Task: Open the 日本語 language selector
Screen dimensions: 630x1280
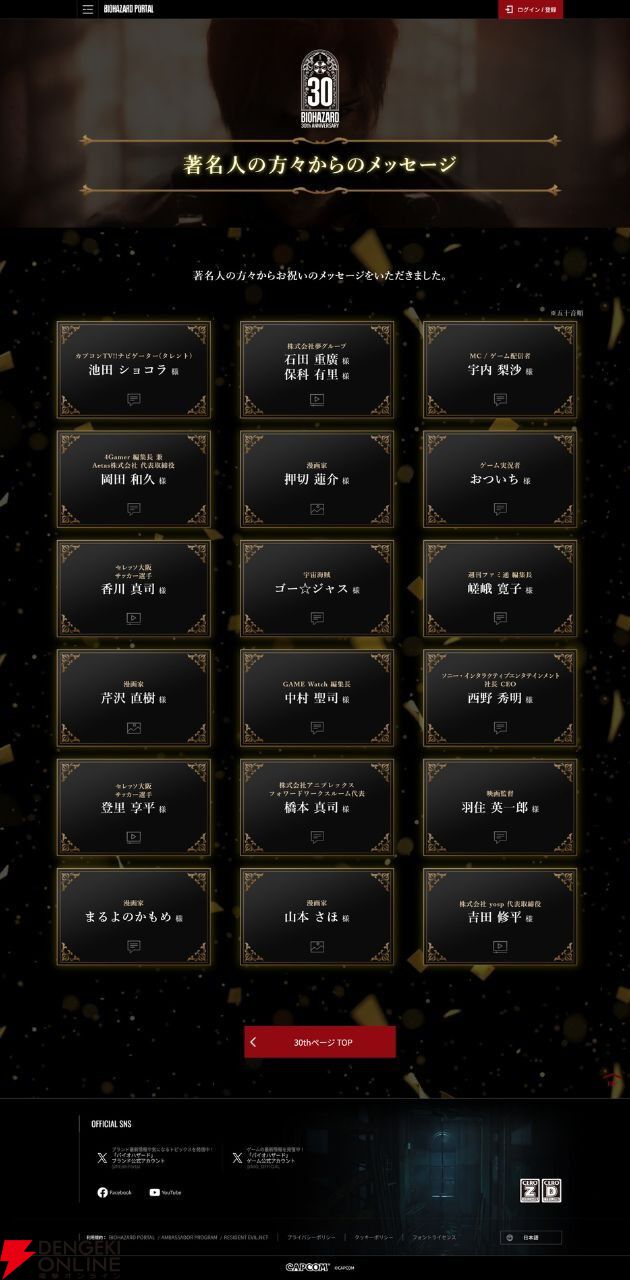Action: [537, 1238]
